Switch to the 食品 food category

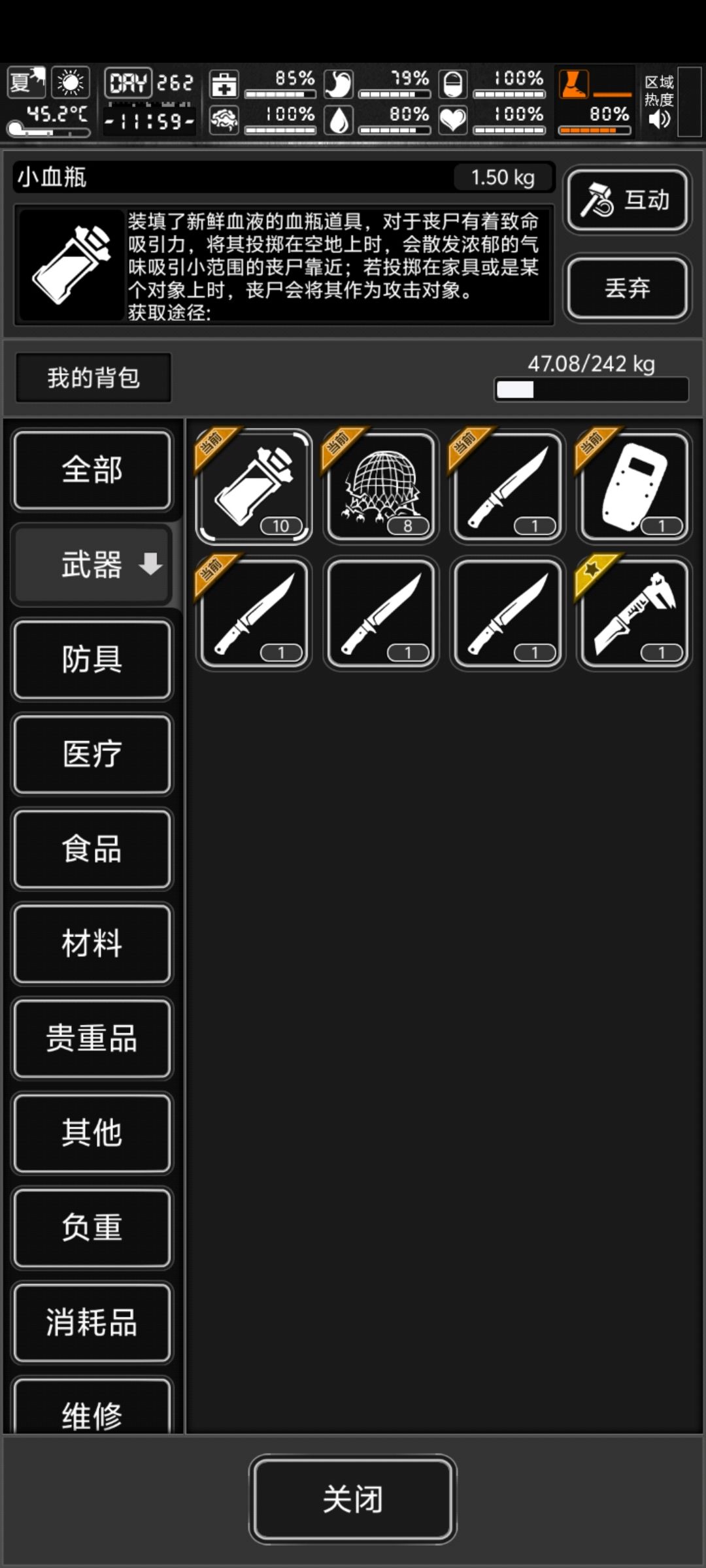(x=92, y=849)
